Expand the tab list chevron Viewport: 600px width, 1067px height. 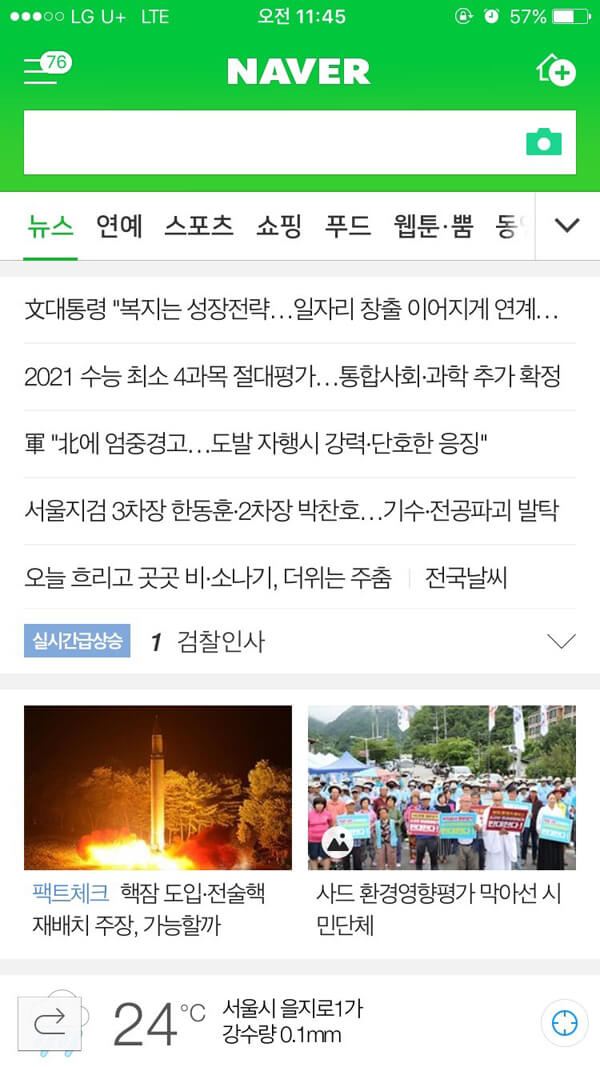click(567, 226)
